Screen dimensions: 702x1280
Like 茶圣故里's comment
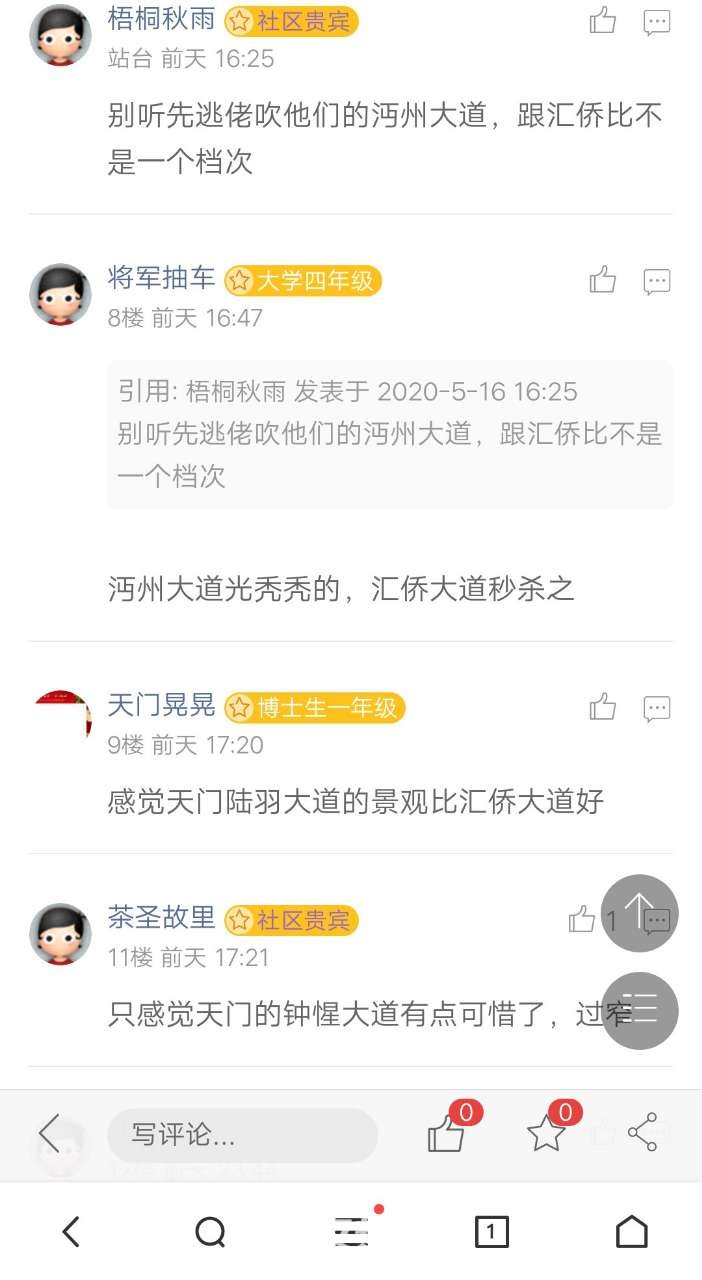click(x=582, y=920)
